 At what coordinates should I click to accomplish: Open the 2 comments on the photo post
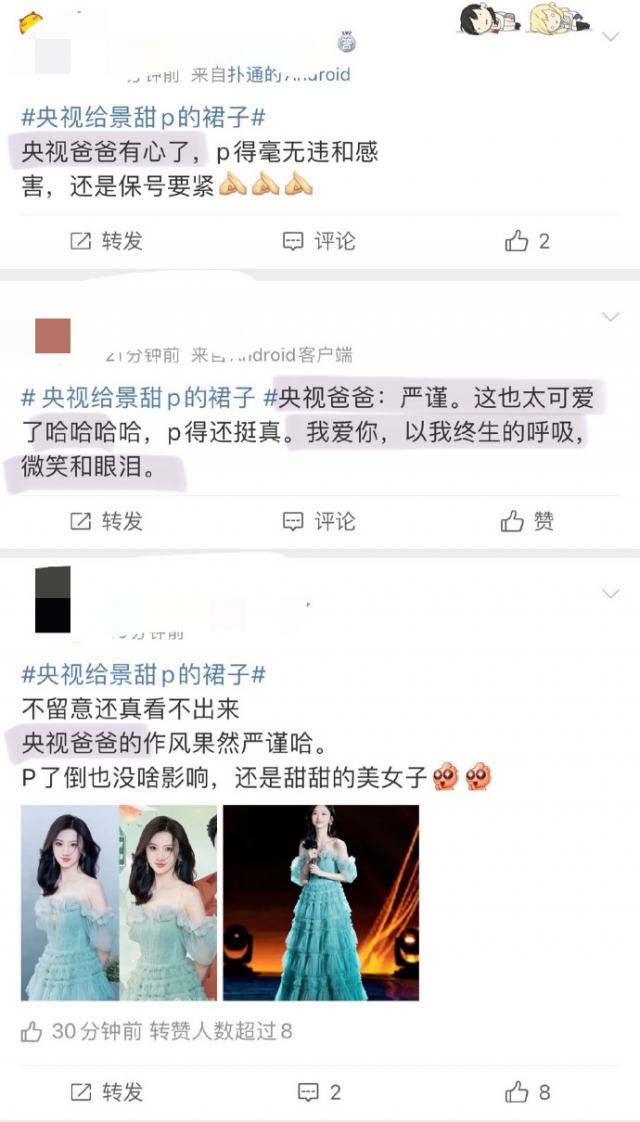tap(319, 1092)
